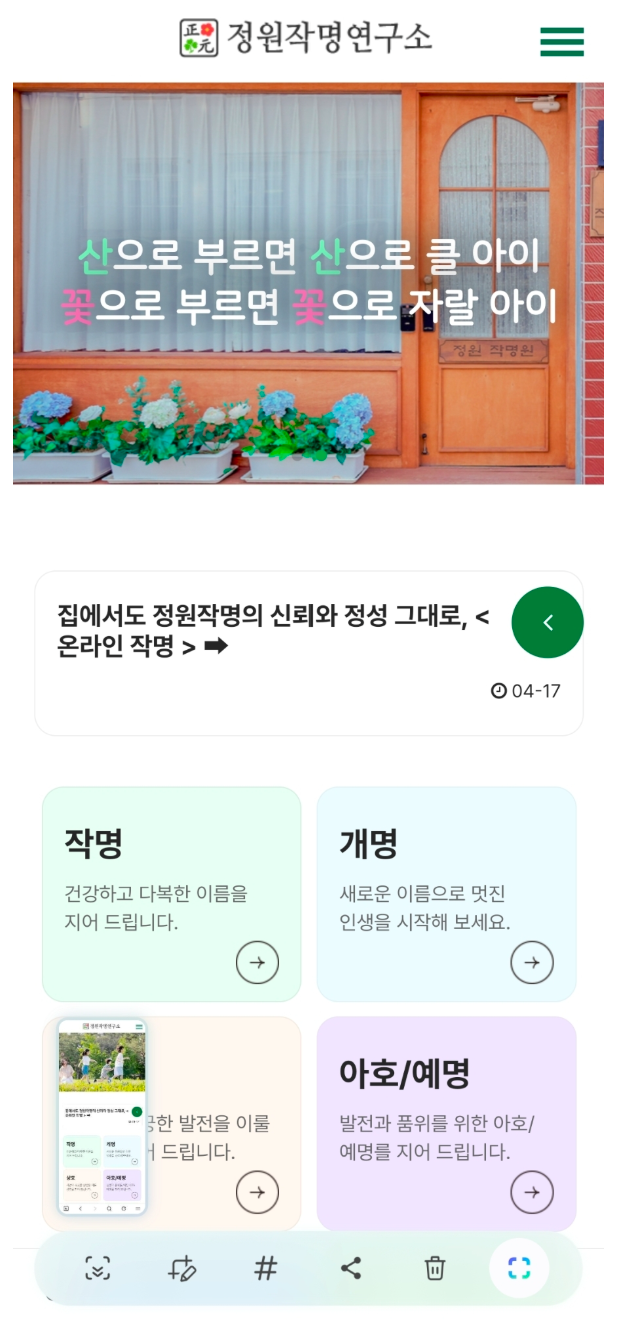Add a tag with the hashtag icon
The width and height of the screenshot is (618, 1326).
(265, 1268)
